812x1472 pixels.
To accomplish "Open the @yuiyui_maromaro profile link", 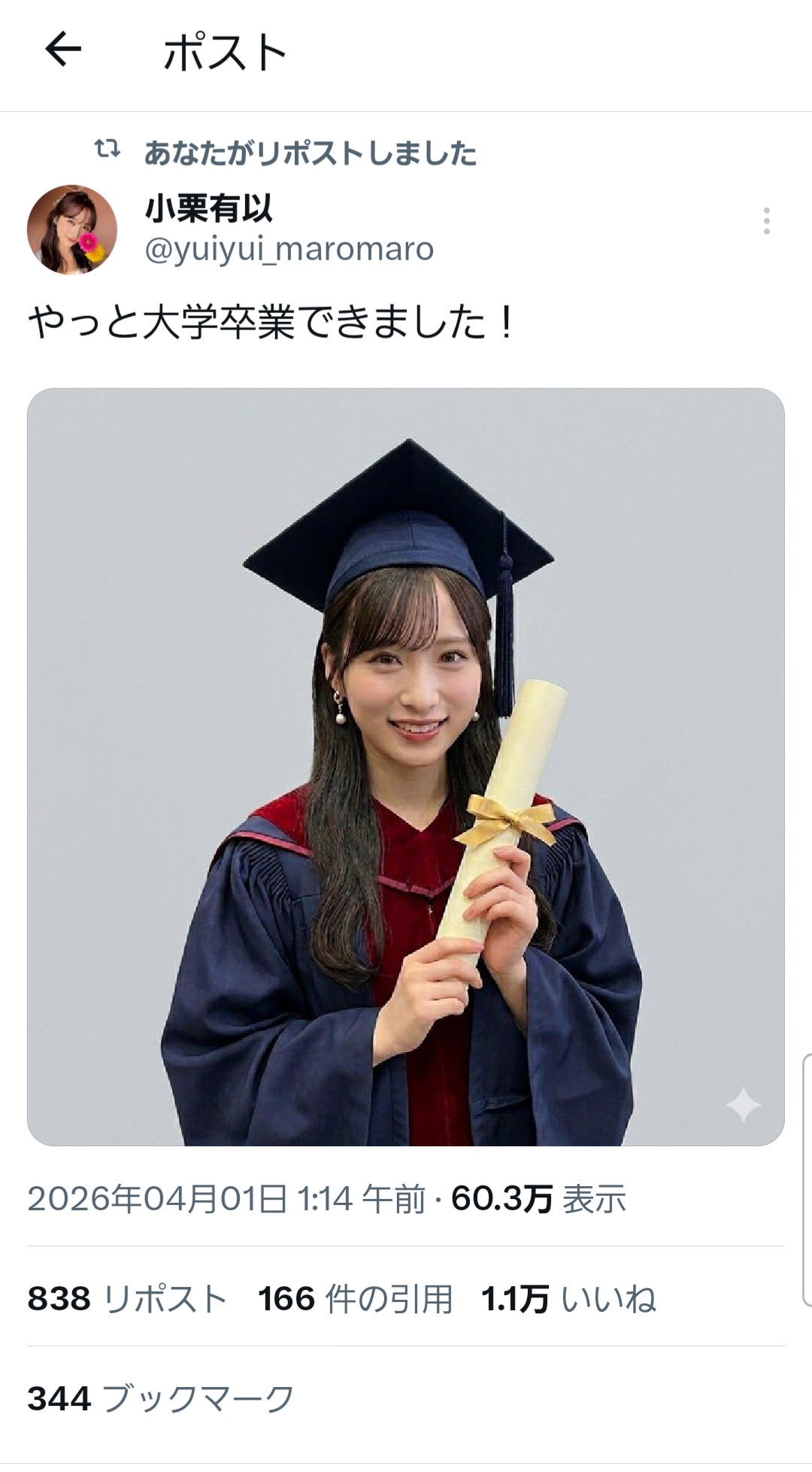I will pyautogui.click(x=289, y=250).
